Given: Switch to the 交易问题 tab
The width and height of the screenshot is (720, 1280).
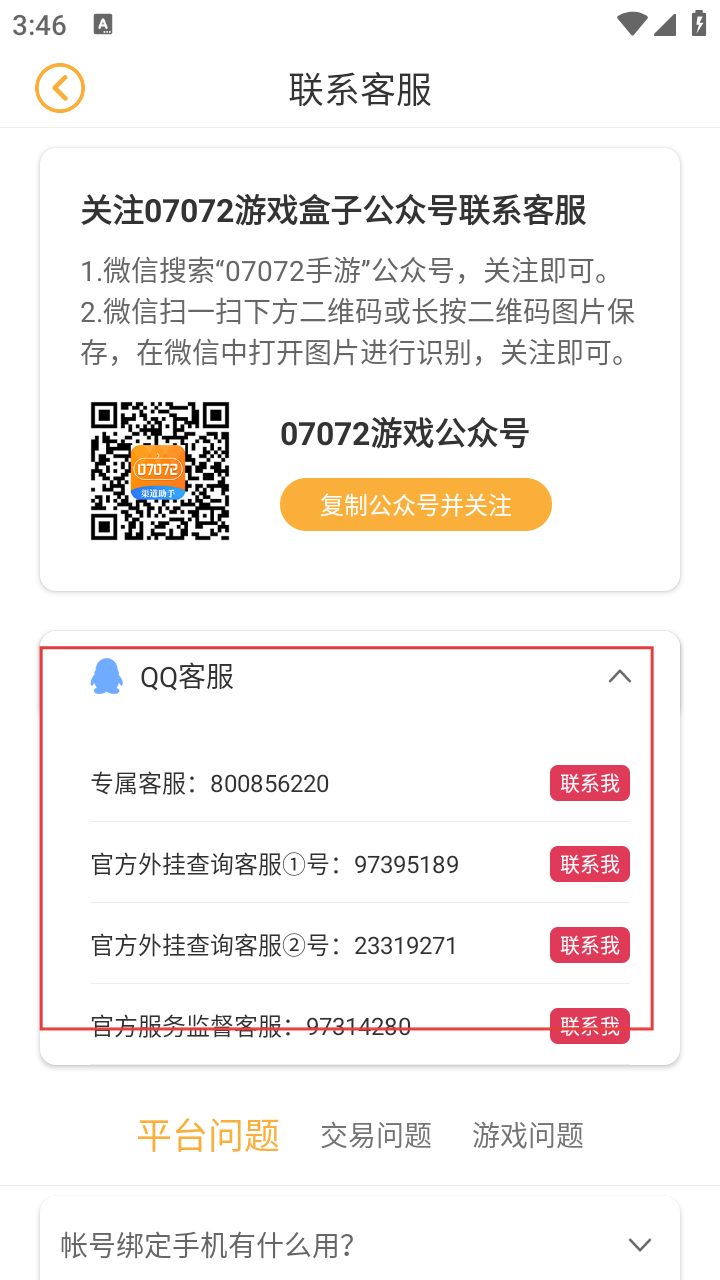Looking at the screenshot, I should 376,1135.
